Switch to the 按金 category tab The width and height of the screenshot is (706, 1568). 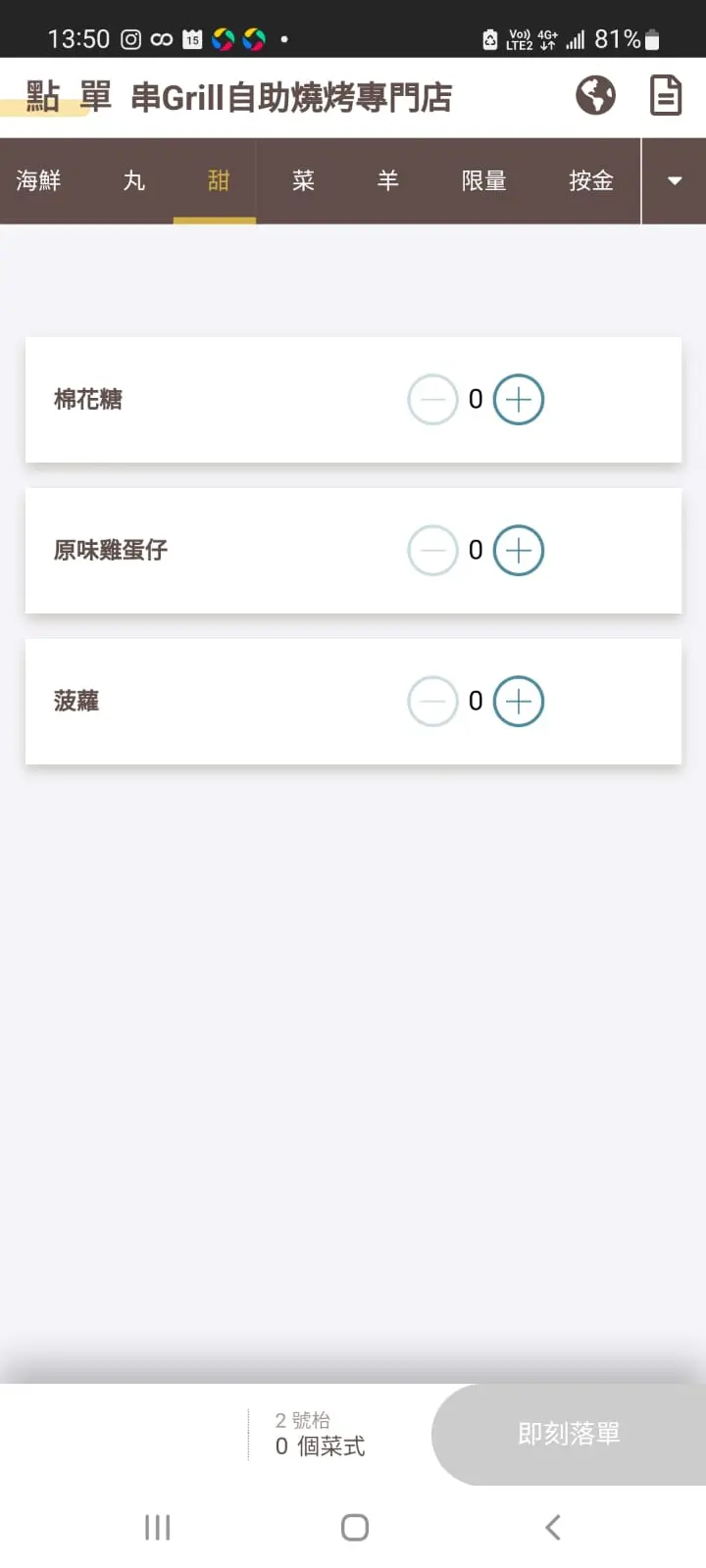point(591,180)
